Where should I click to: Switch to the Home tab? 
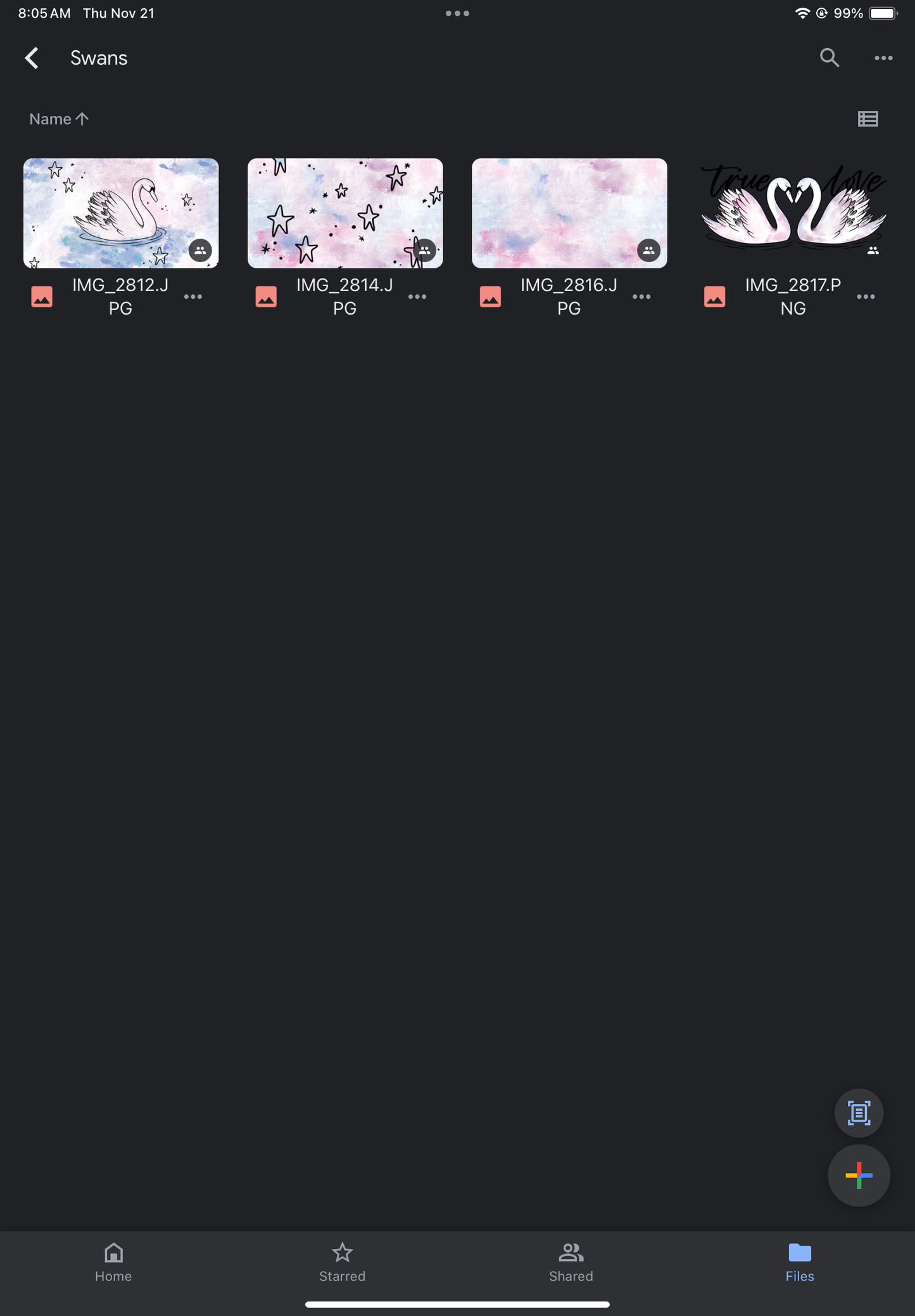click(x=113, y=1262)
